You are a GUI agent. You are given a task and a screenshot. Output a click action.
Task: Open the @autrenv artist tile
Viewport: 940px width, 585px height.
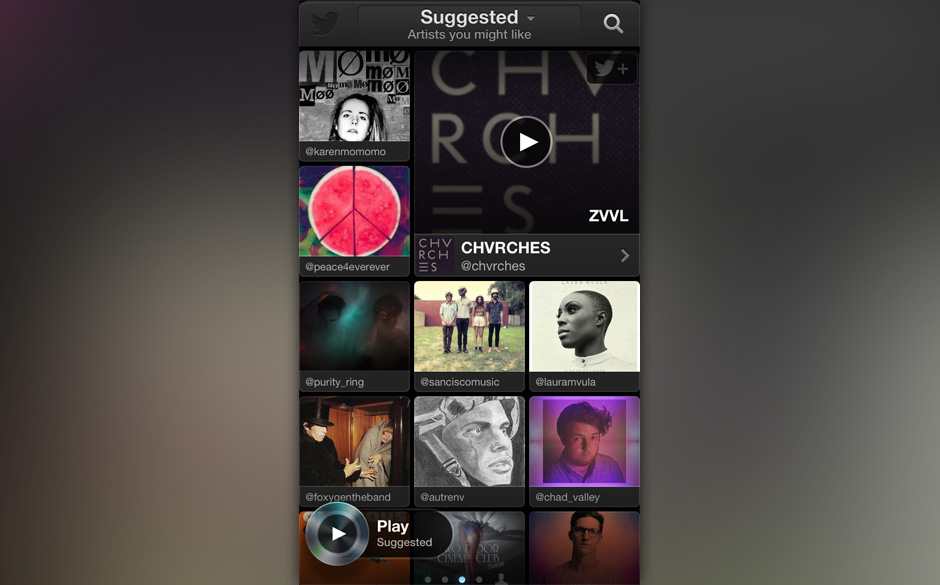[469, 450]
